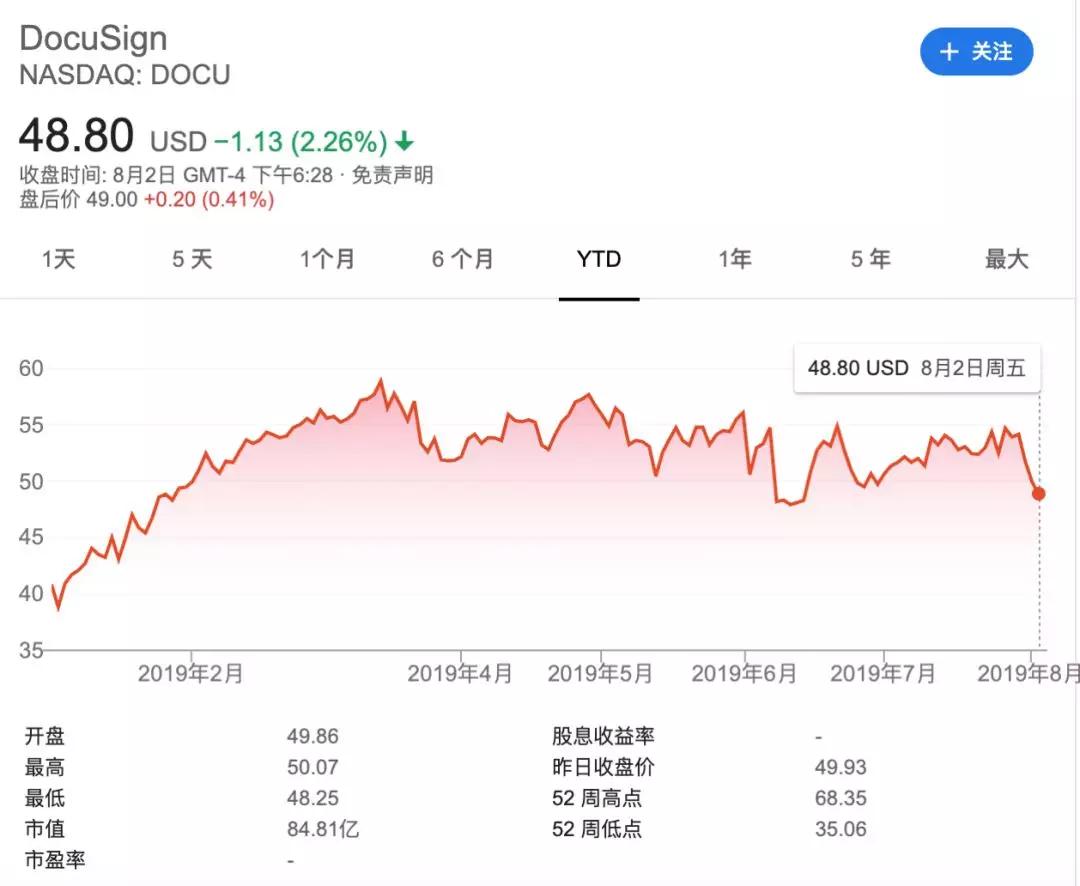The width and height of the screenshot is (1080, 886).
Task: Follow DocuSign with the 关注 button
Action: click(976, 52)
